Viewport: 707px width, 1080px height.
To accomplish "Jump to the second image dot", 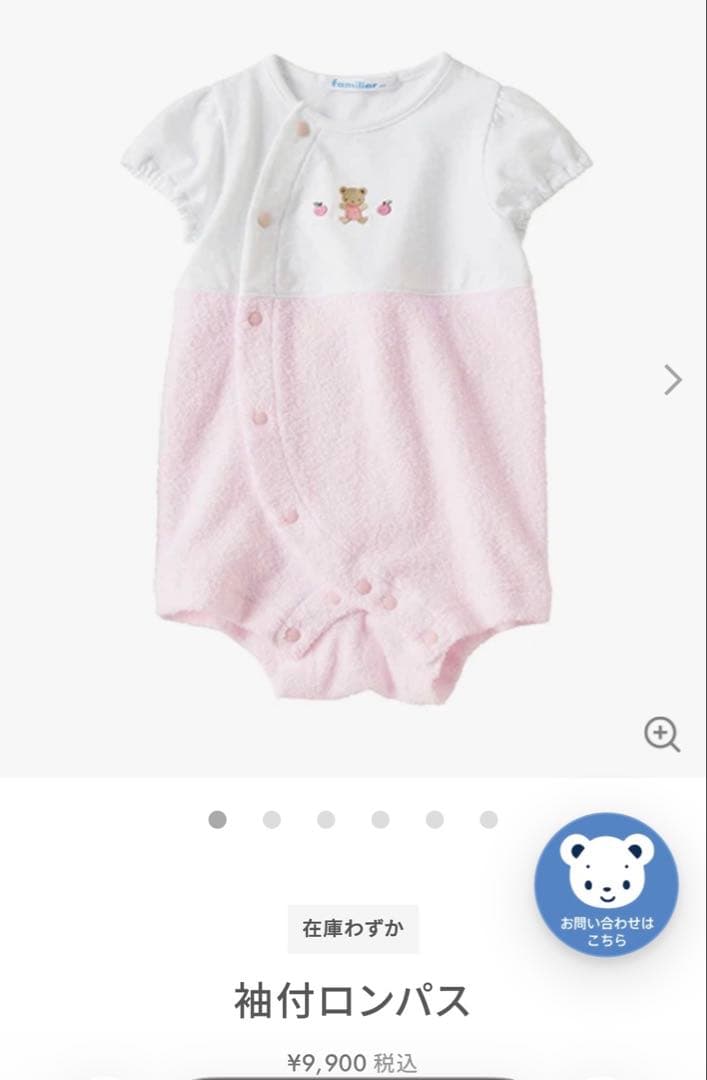I will point(271,820).
